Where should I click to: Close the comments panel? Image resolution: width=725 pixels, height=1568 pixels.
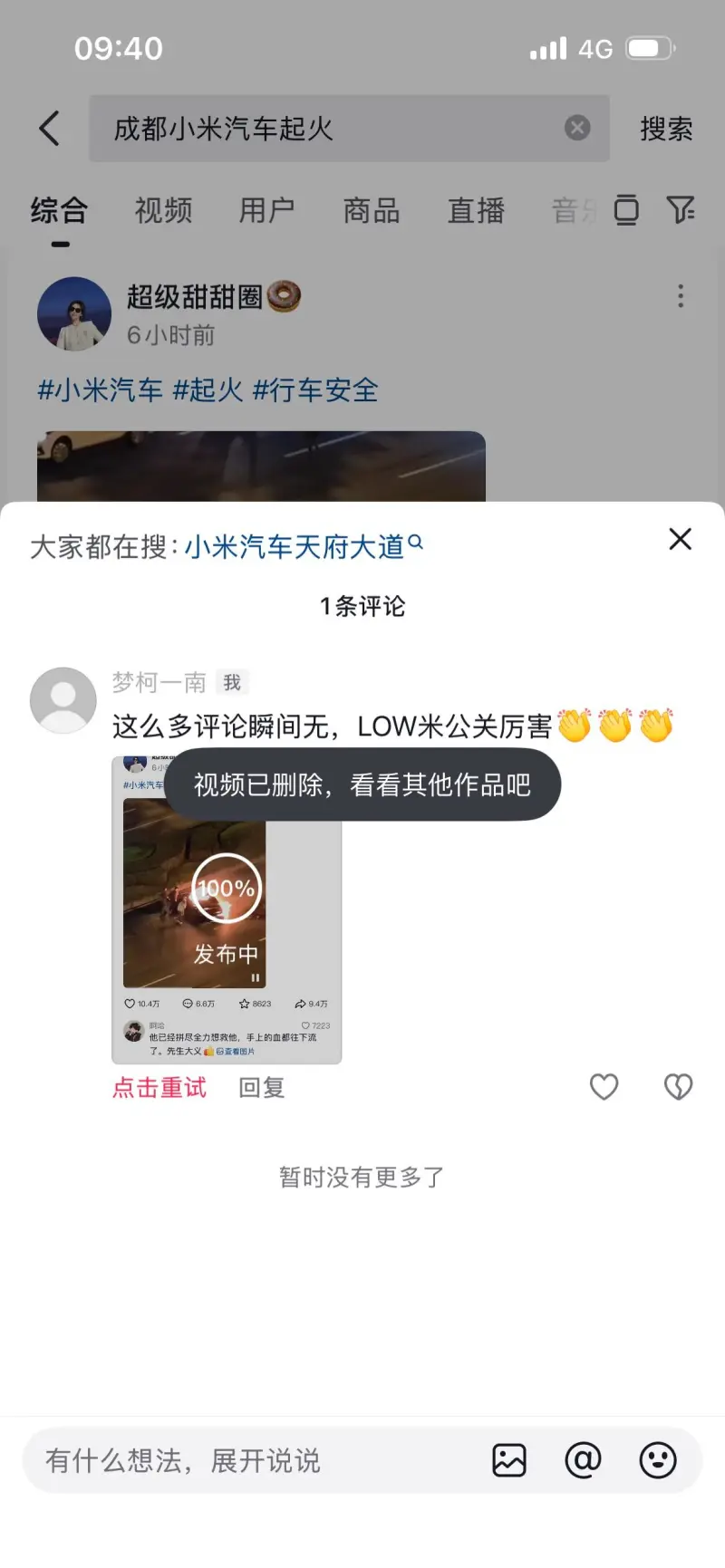(x=680, y=539)
